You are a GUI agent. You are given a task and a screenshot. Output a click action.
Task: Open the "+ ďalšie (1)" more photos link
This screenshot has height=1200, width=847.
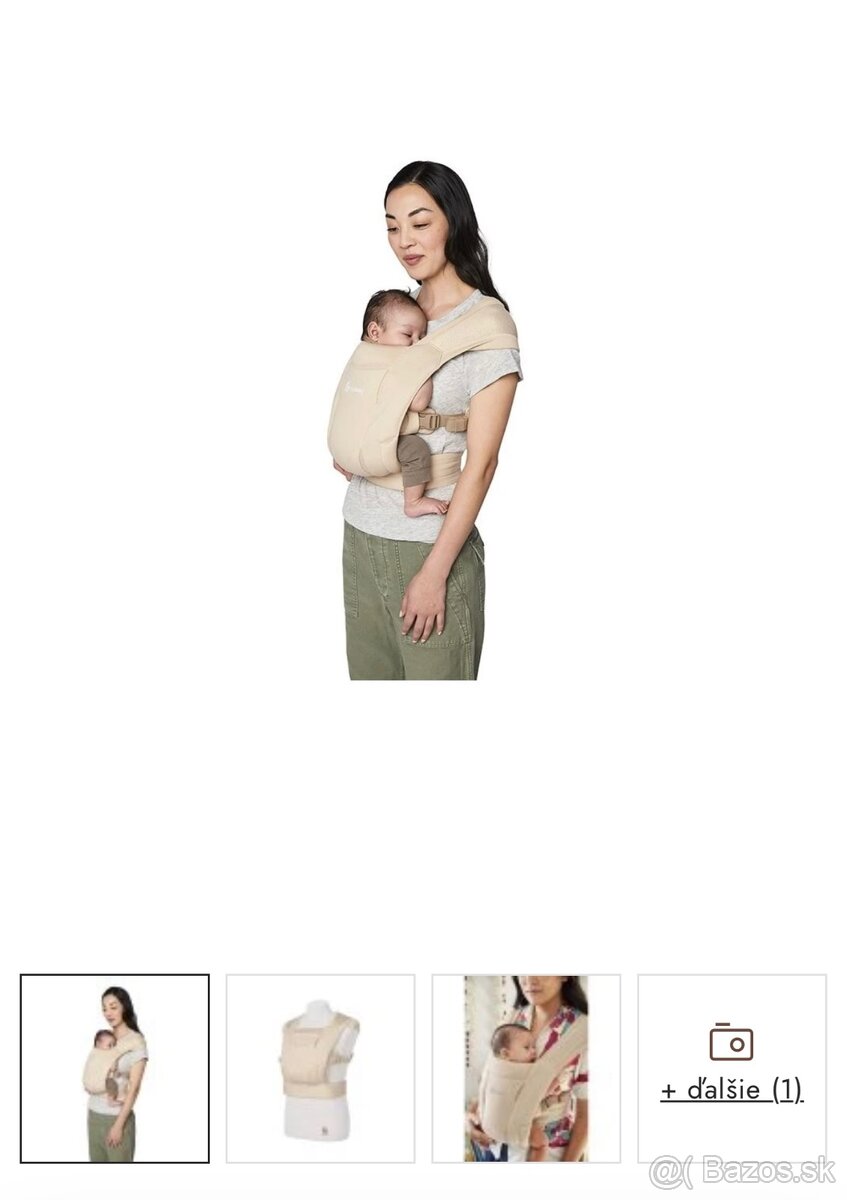pyautogui.click(x=732, y=1089)
